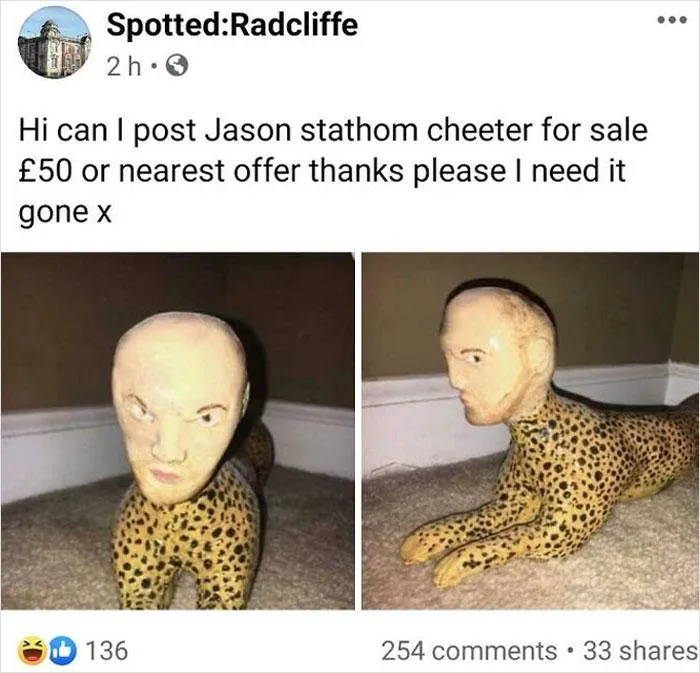Open the left photo of the figurine
The height and width of the screenshot is (673, 700).
coord(177,431)
